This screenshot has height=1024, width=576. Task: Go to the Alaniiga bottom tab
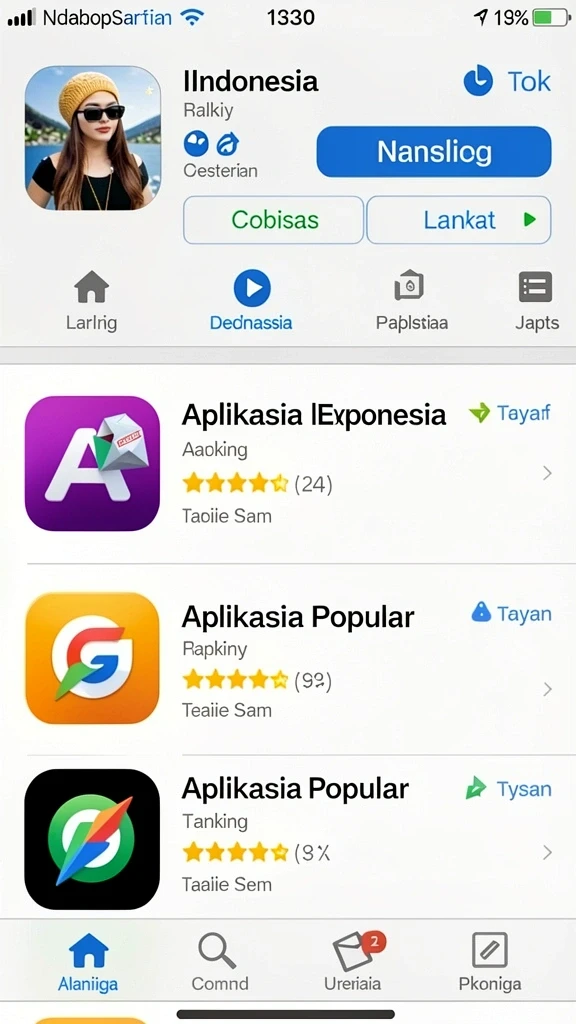88,961
